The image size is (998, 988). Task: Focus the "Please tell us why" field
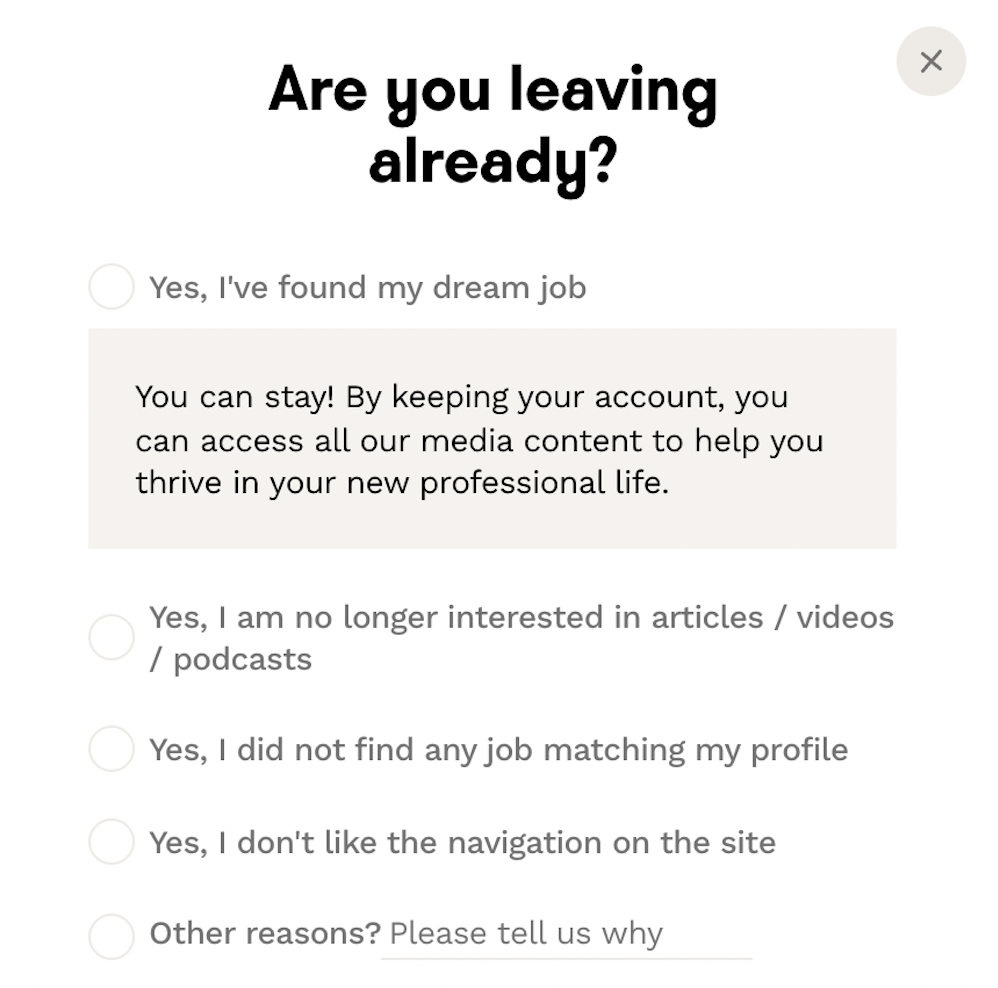pos(566,935)
